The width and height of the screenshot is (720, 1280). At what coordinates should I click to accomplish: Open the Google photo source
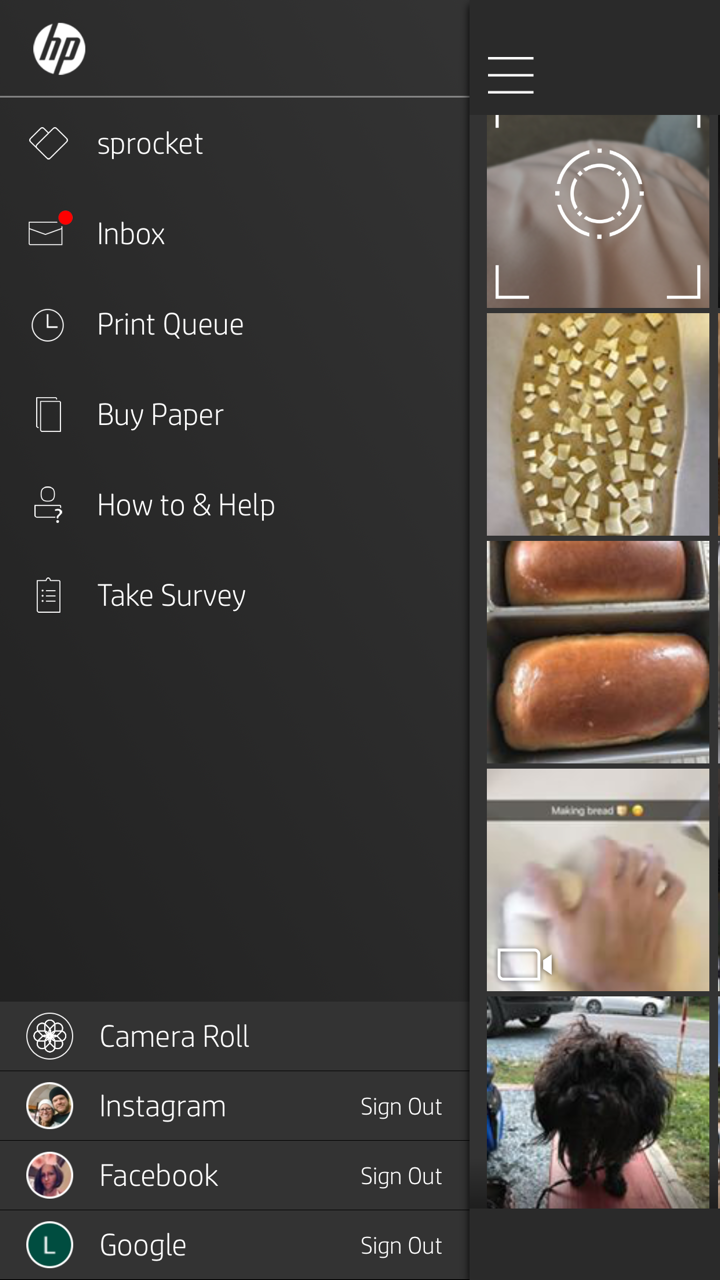142,1246
